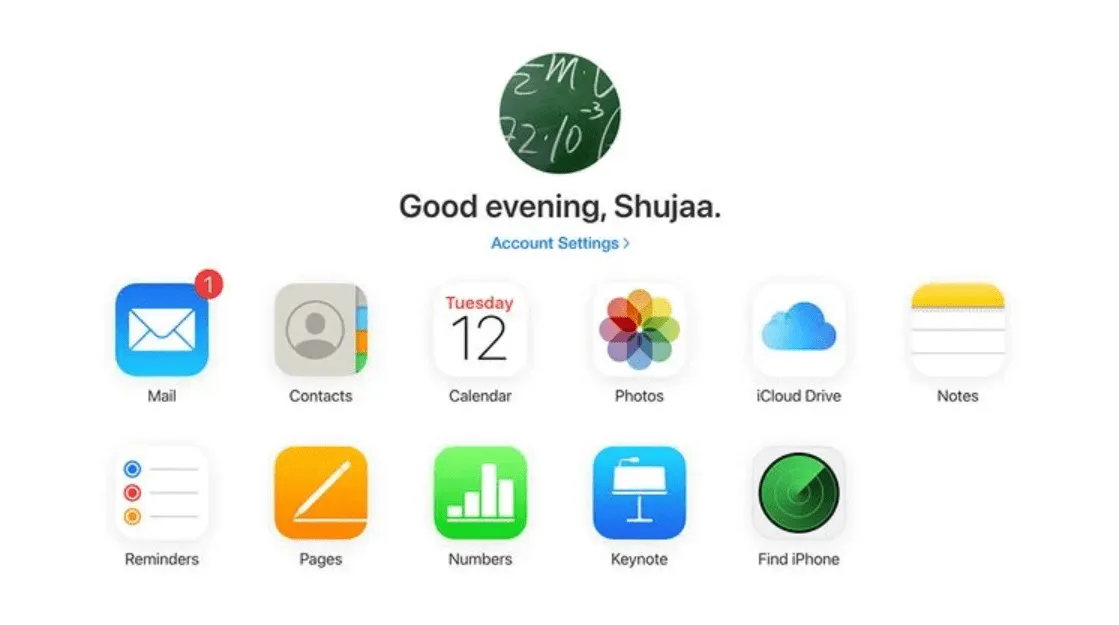Open the Calendar app

click(x=480, y=330)
